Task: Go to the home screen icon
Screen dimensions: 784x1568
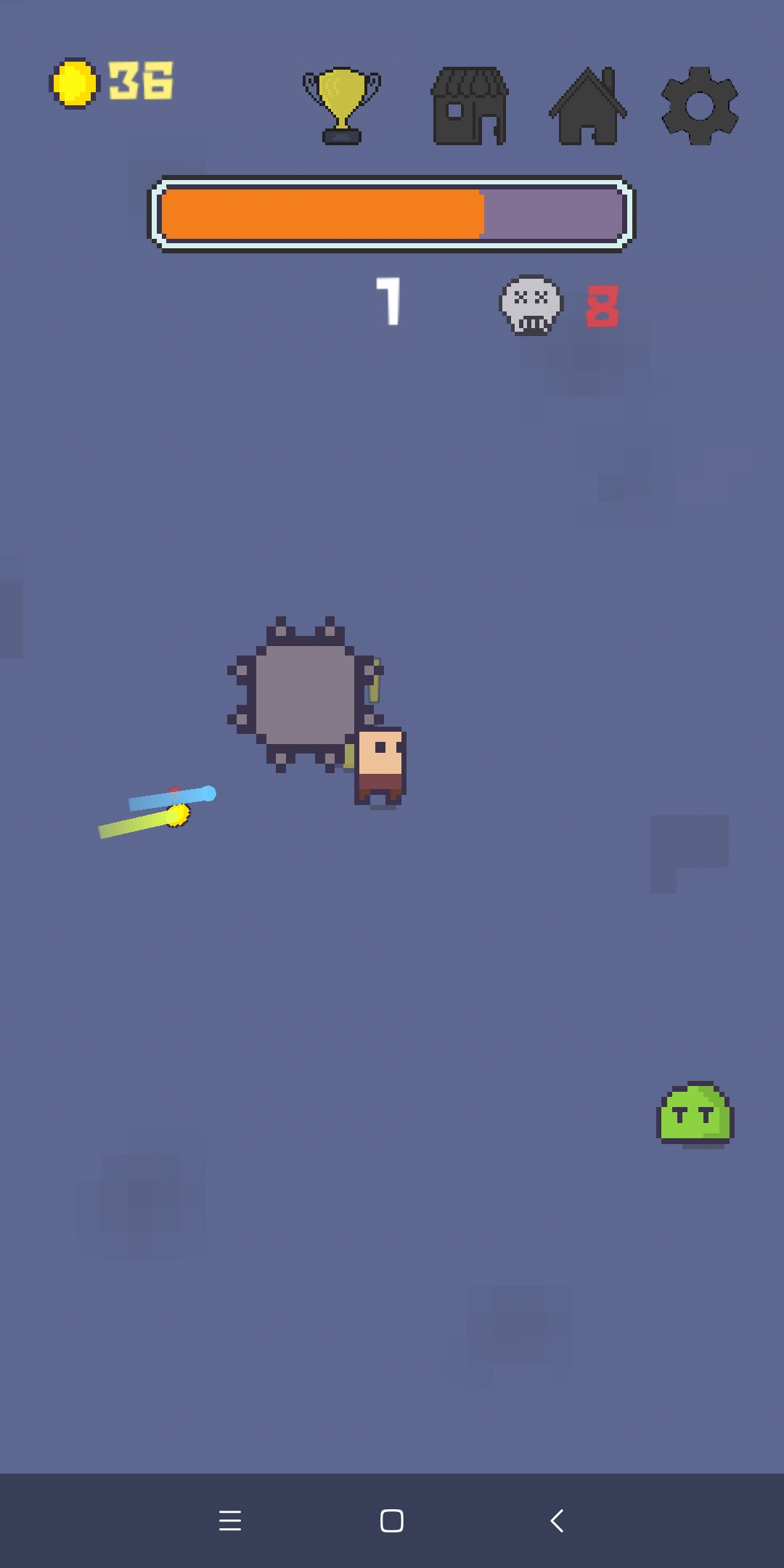Action: 587,106
